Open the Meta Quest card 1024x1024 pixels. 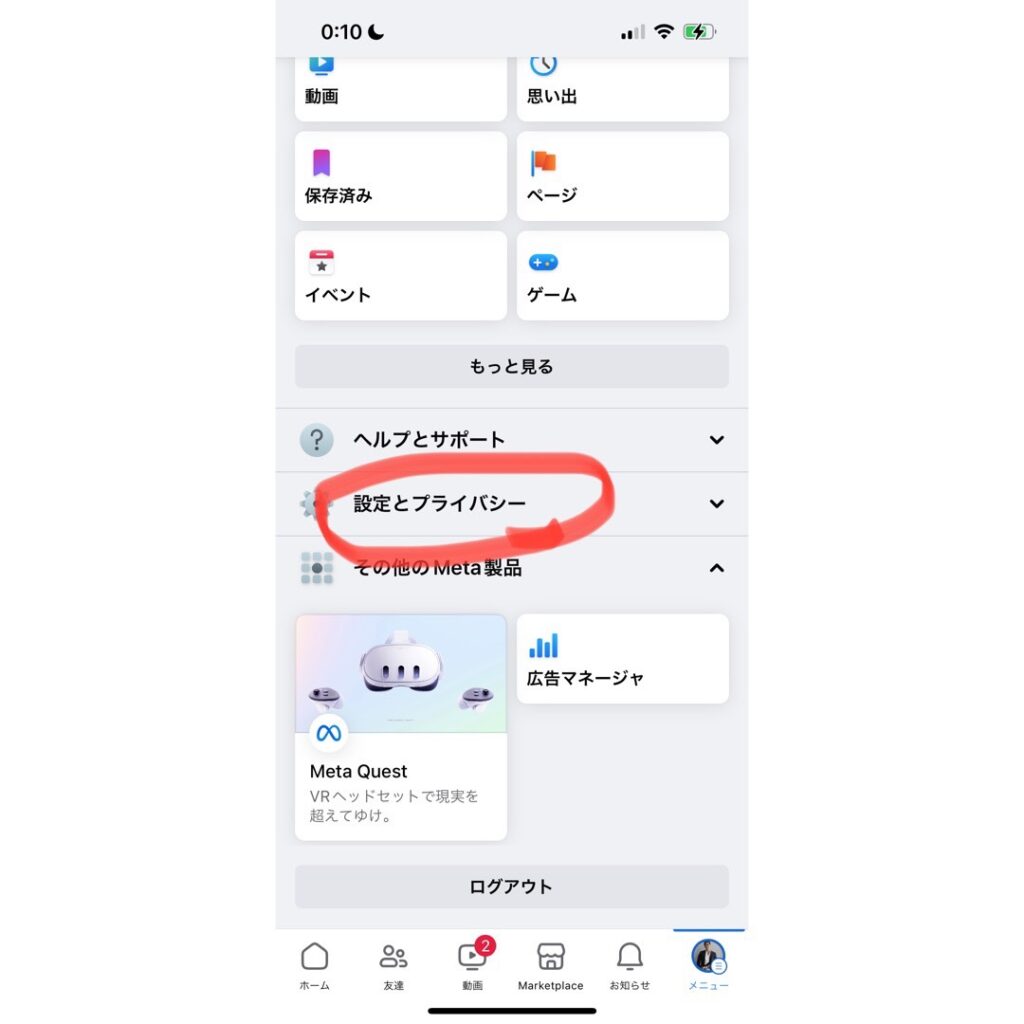(400, 727)
